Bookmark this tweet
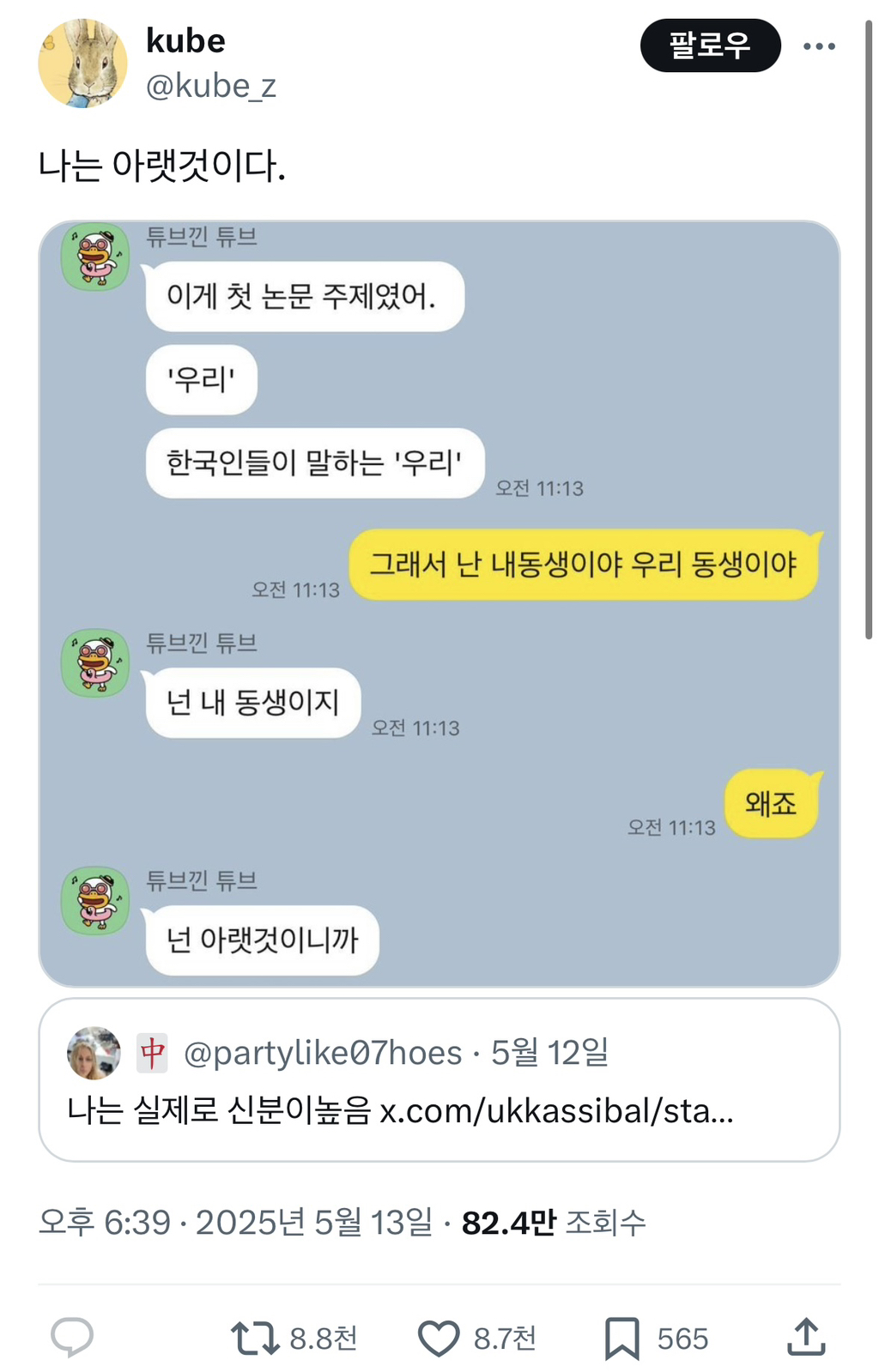Viewport: 879px width, 1372px height. click(x=621, y=1337)
